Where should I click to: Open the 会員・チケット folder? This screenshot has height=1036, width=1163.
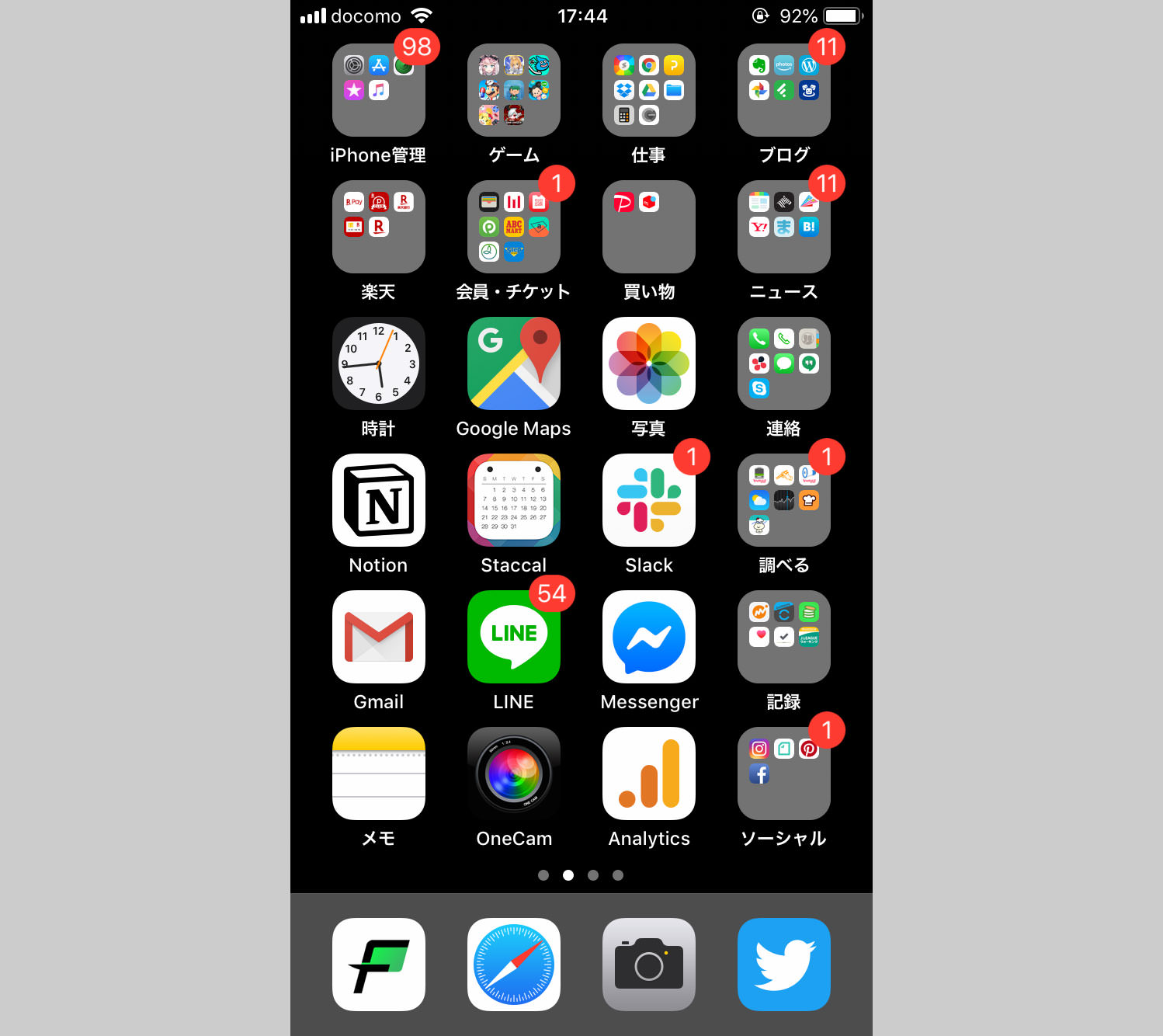pos(513,227)
